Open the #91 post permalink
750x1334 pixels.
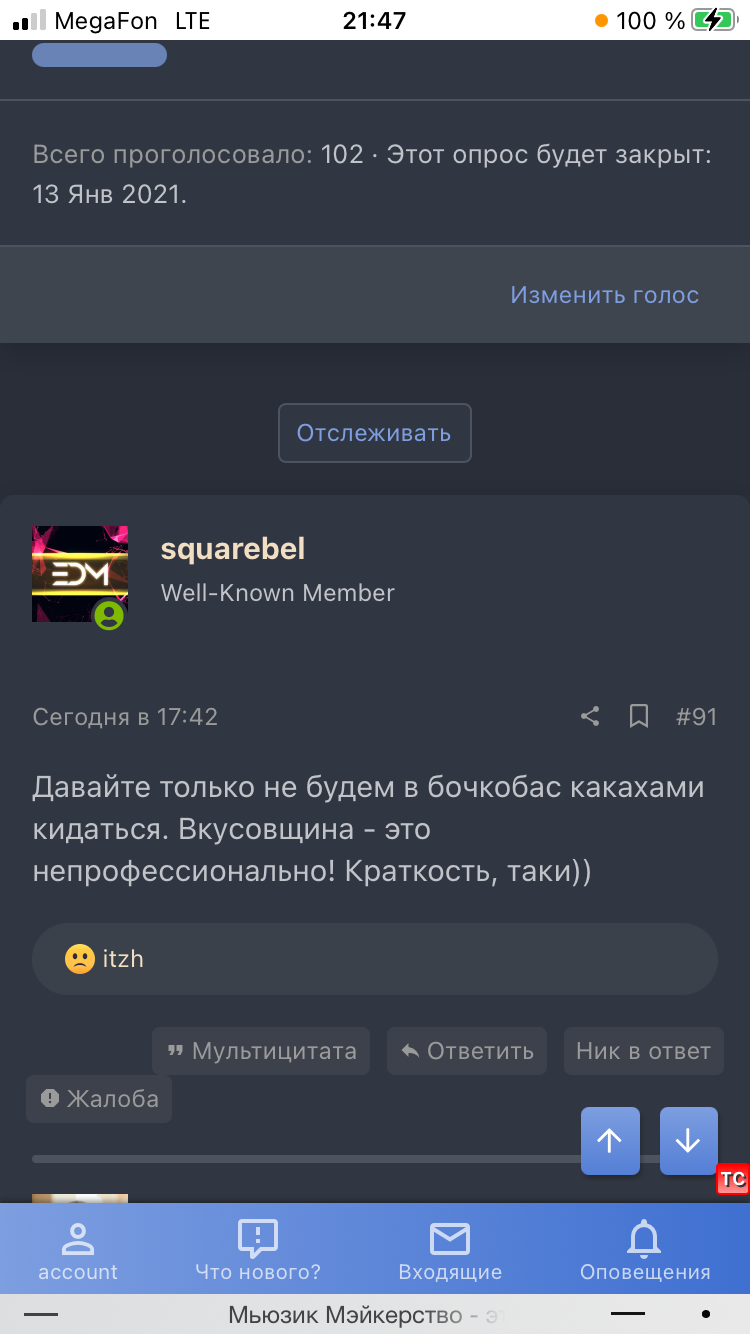(x=696, y=716)
